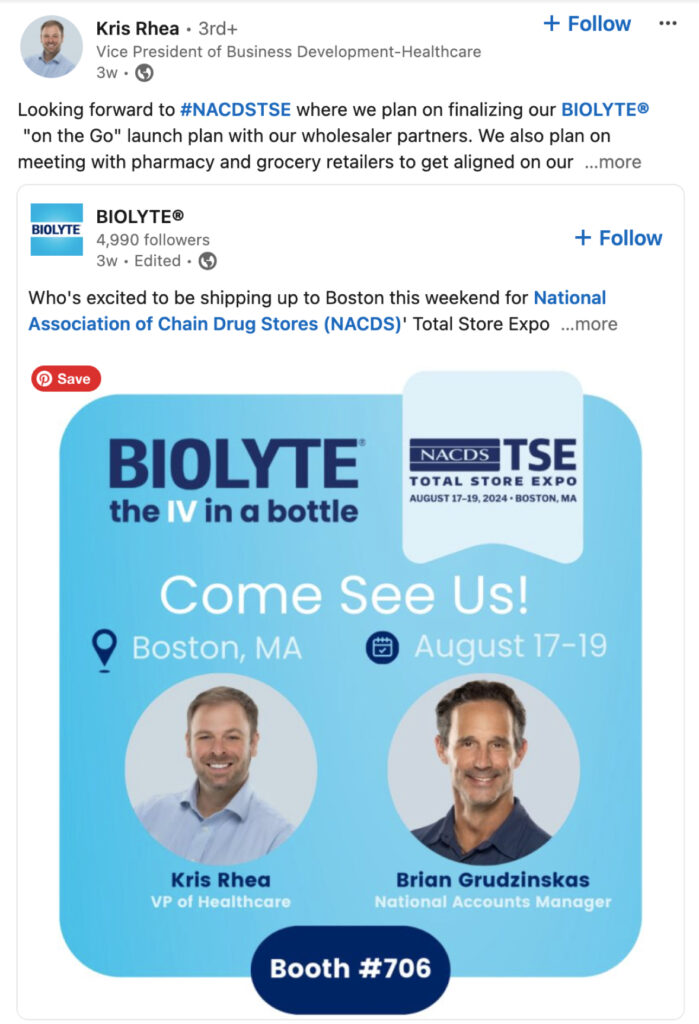
Task: Follow Kris Rhea
Action: [x=586, y=24]
